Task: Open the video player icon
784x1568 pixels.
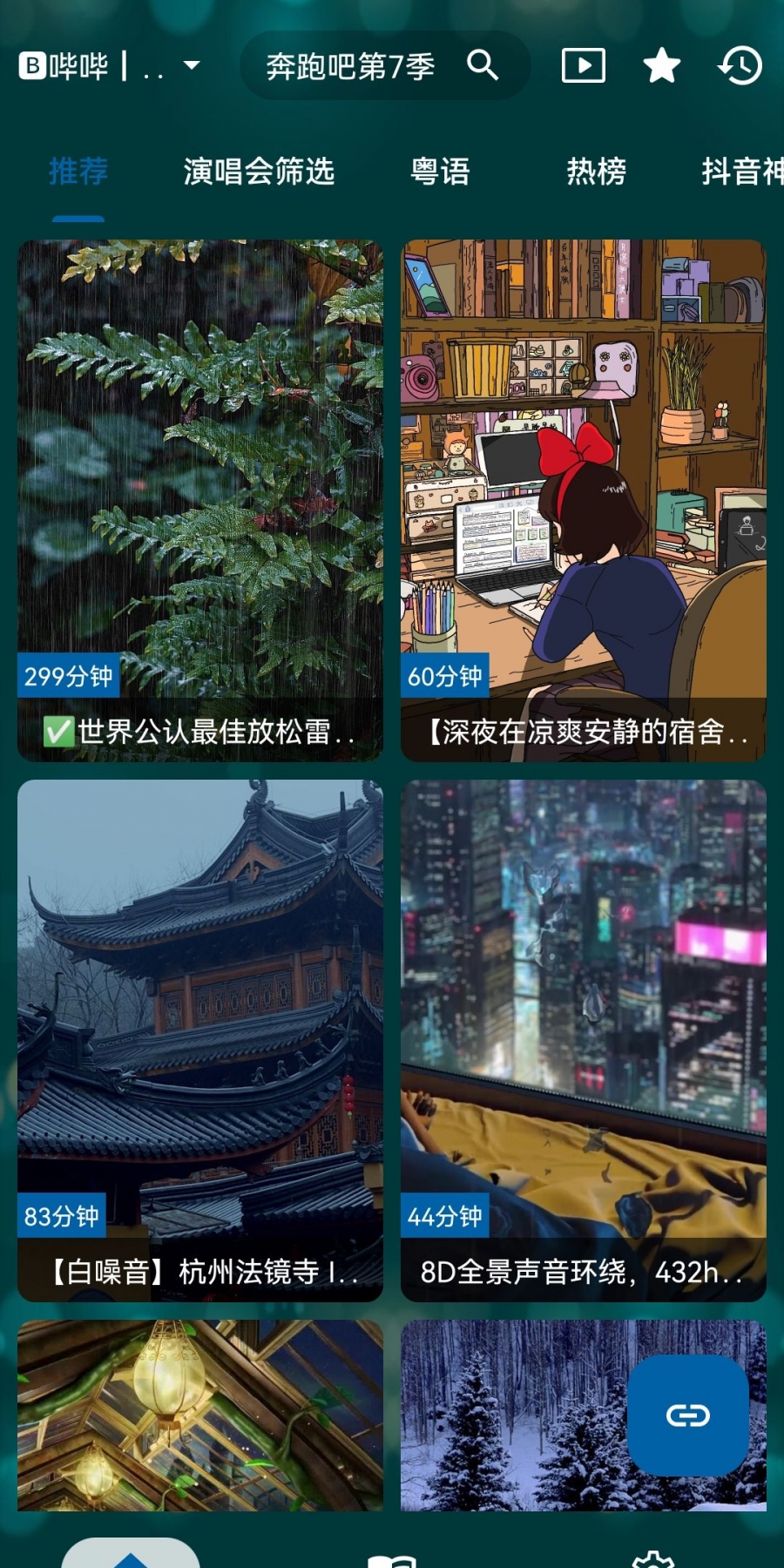Action: point(583,66)
